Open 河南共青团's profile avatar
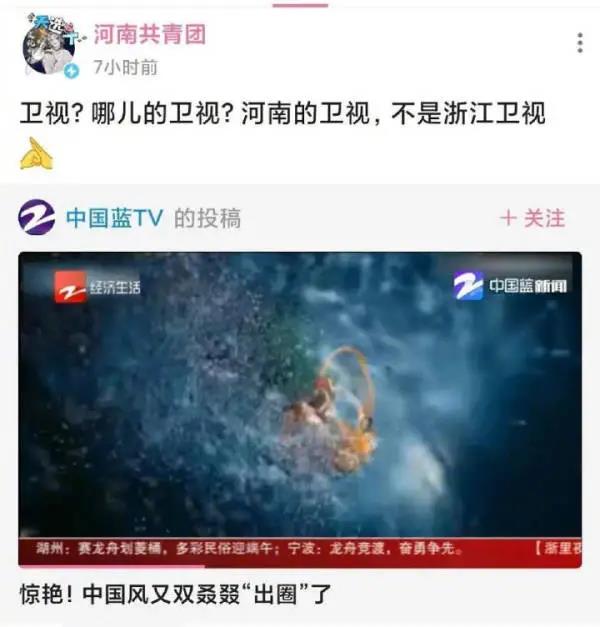Viewport: 600px width, 627px height. pos(48,45)
